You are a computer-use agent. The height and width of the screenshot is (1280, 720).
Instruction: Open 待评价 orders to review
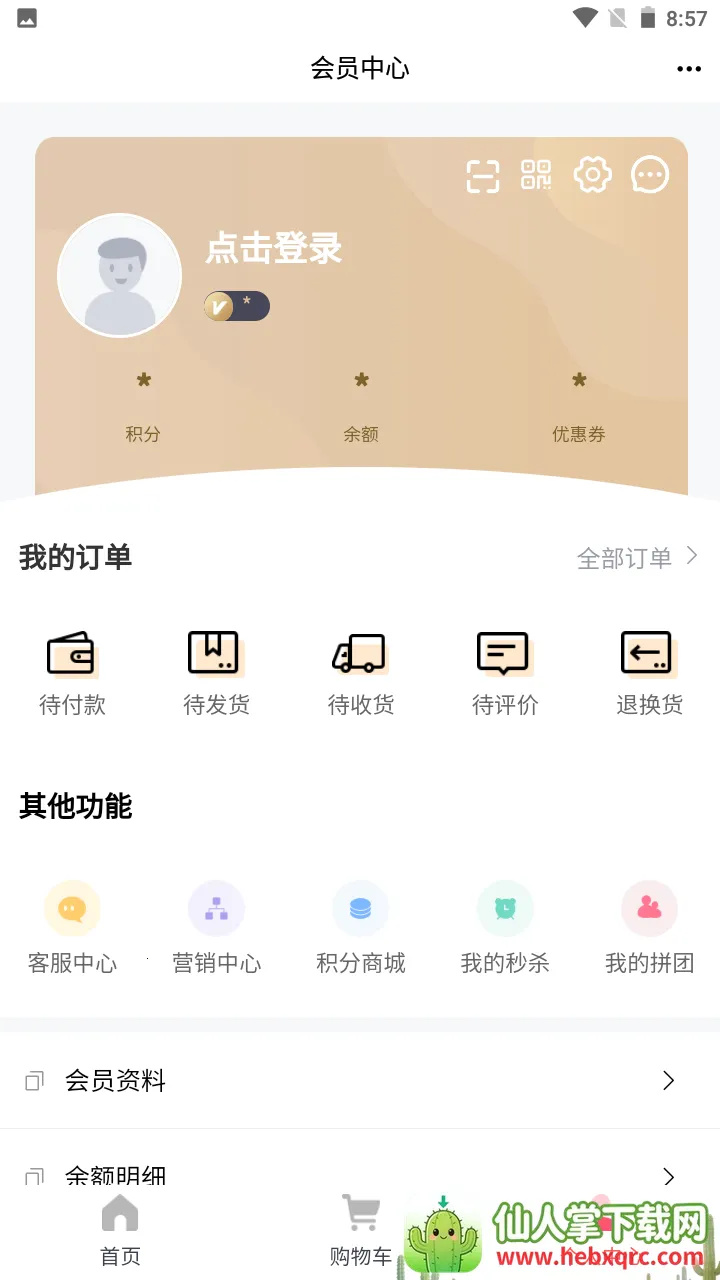[x=505, y=673]
